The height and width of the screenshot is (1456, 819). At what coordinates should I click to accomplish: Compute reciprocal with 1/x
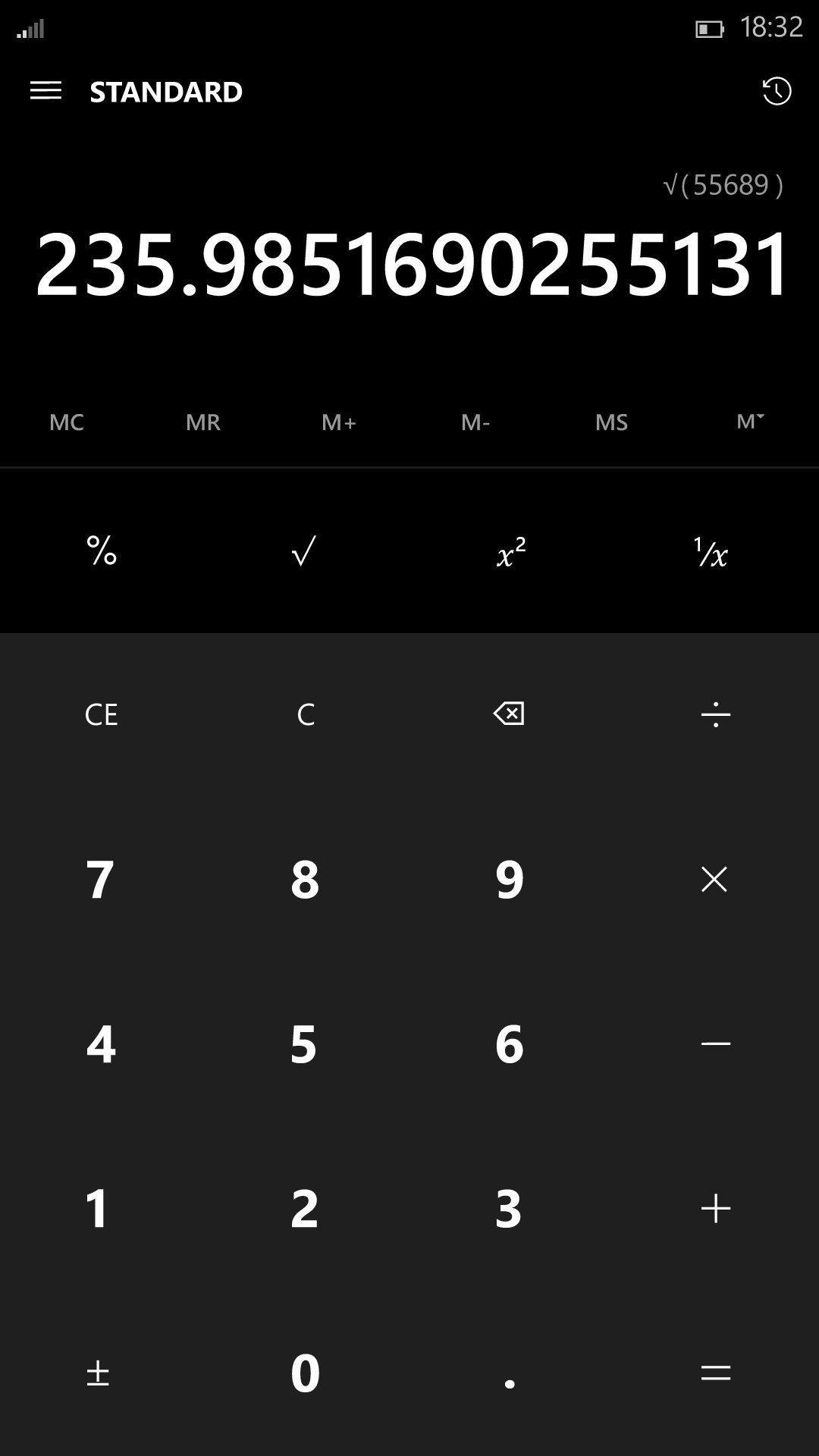[x=712, y=551]
